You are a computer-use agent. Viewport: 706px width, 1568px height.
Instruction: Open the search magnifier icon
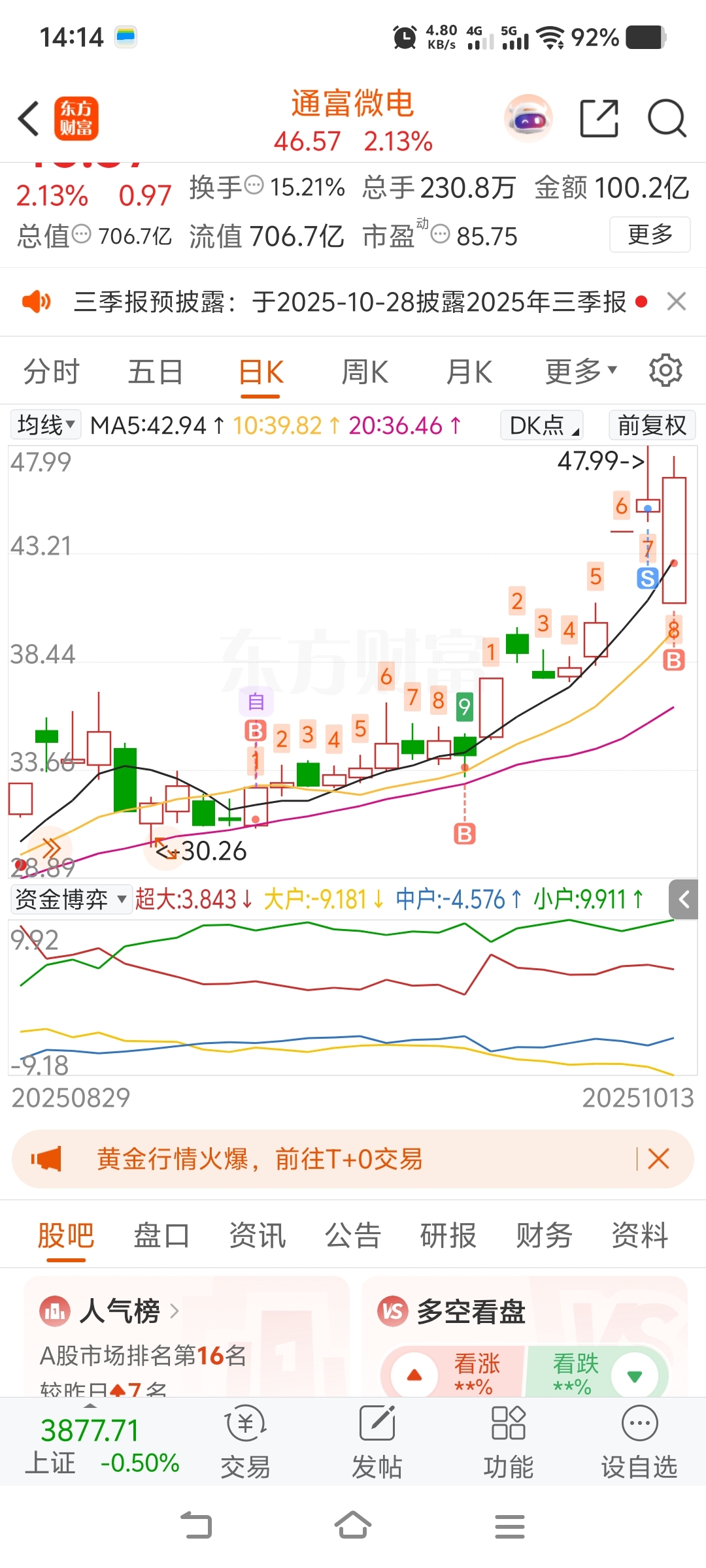point(666,119)
